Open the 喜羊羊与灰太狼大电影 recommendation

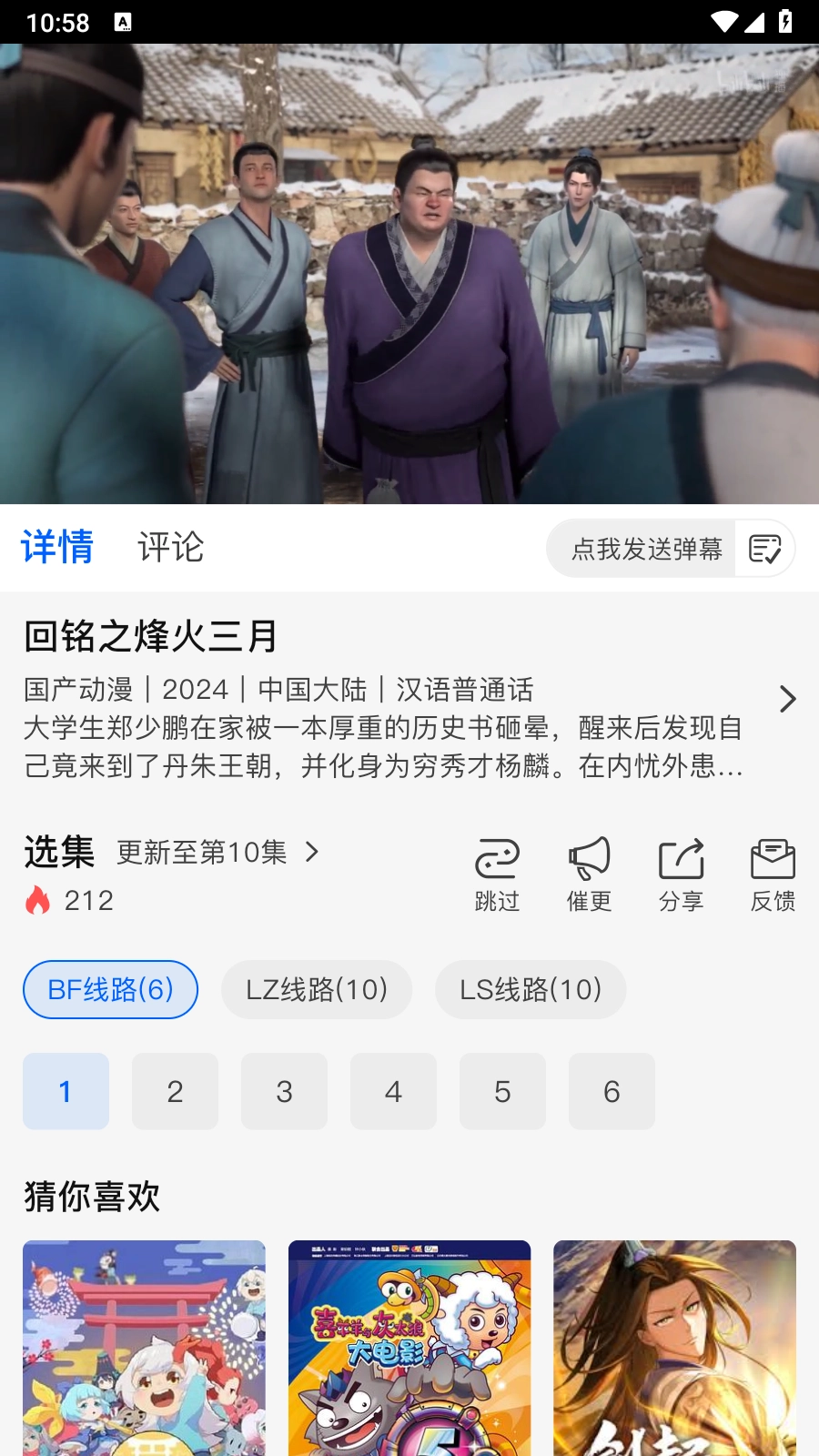[409, 1347]
